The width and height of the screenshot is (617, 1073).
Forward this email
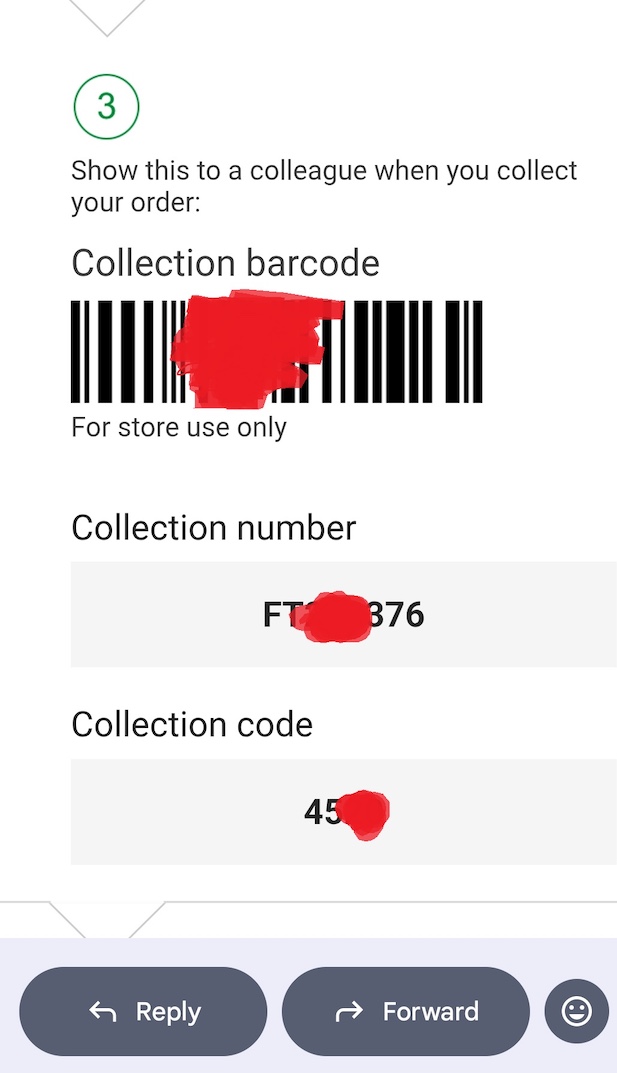pyautogui.click(x=405, y=1012)
